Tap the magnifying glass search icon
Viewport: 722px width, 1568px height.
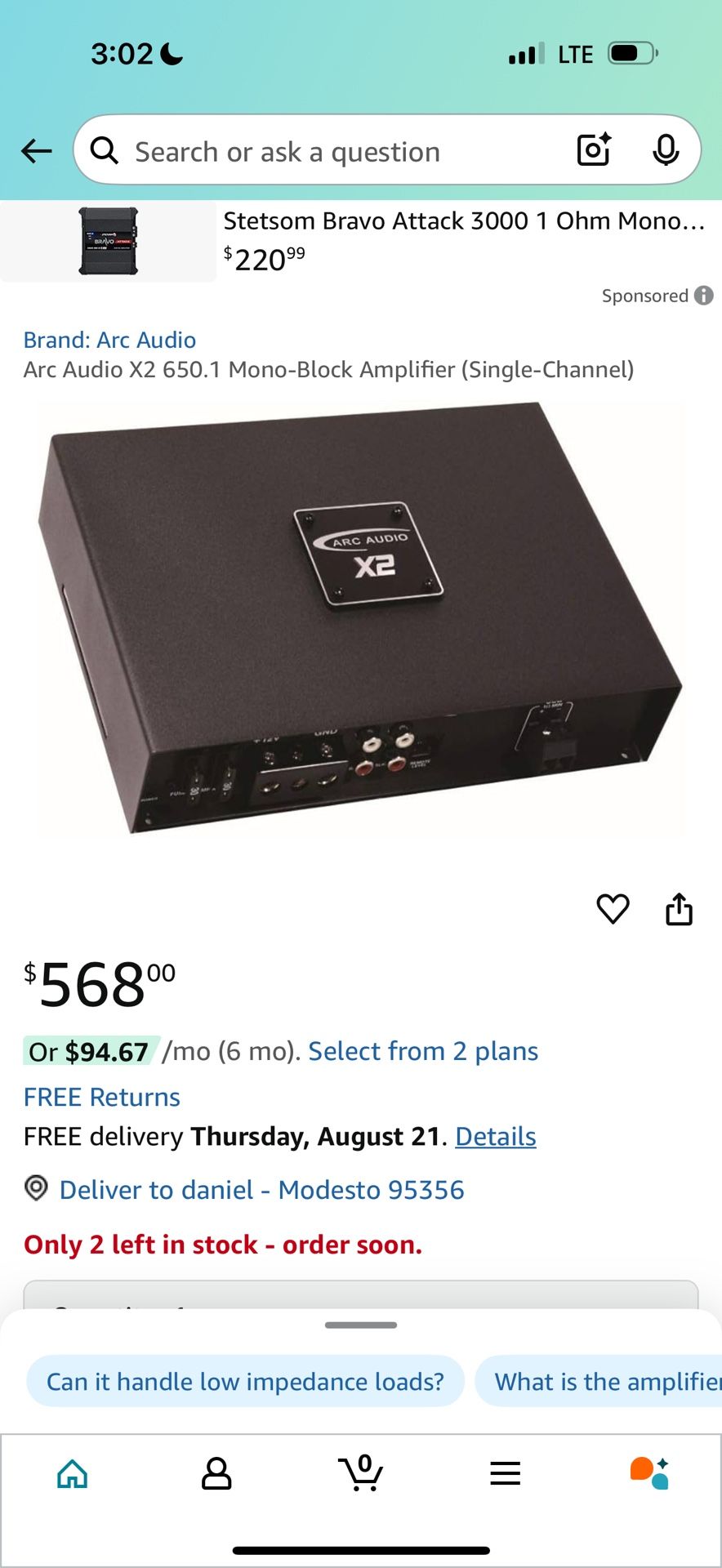click(x=105, y=150)
